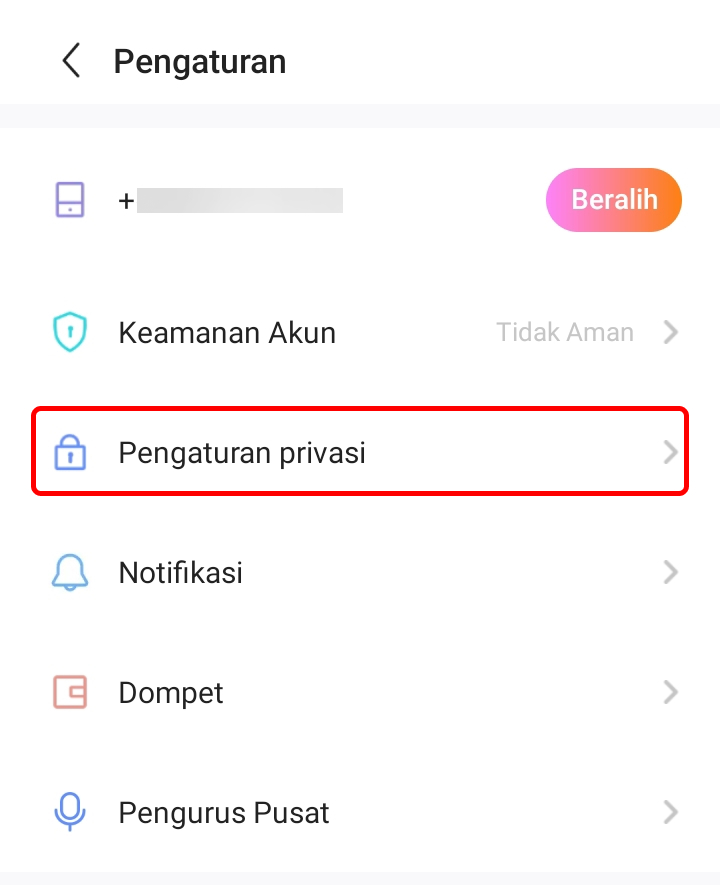This screenshot has width=720, height=885.
Task: Click the wallet icon beside Dompet
Action: tap(69, 692)
